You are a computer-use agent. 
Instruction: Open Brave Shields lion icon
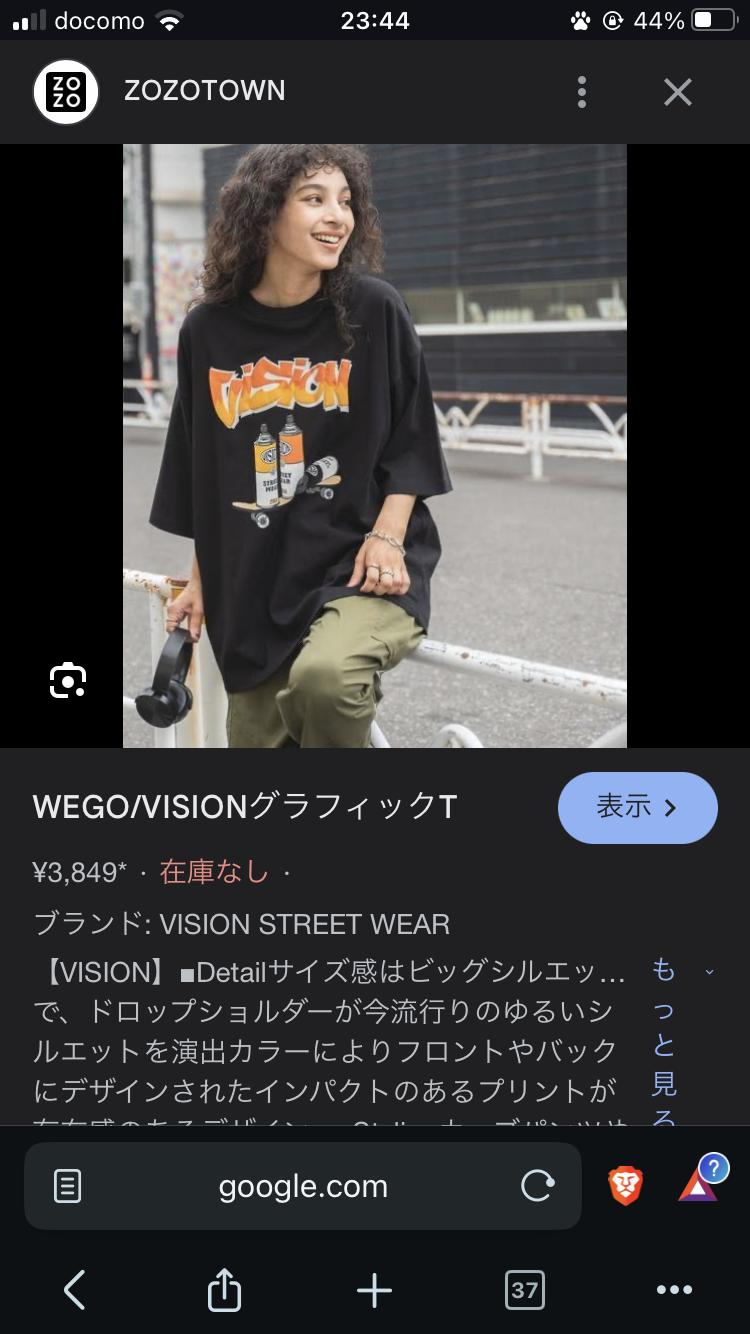click(x=625, y=1186)
